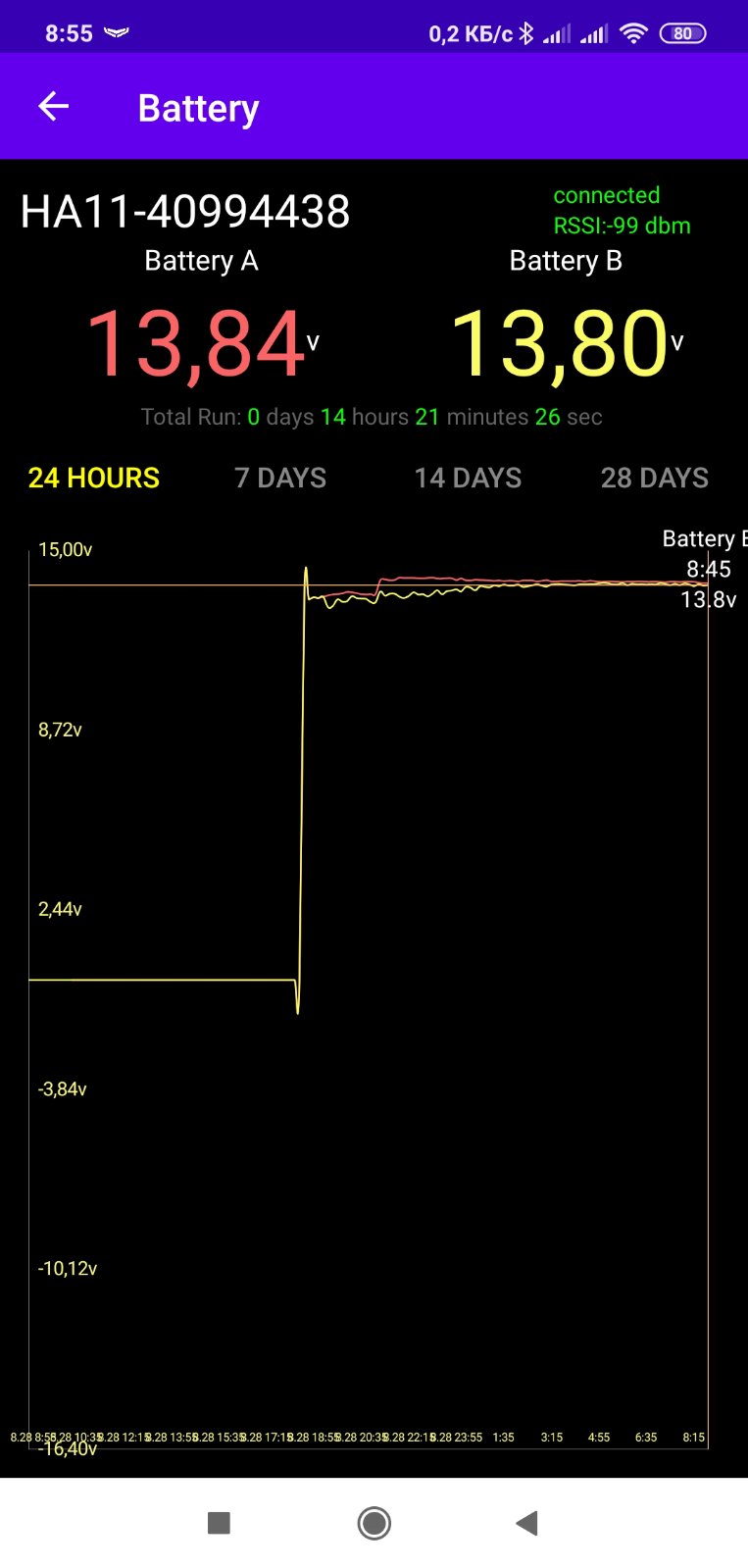Screen dimensions: 748x1568
Task: Select the 24 HOURS chart range
Action: [94, 478]
